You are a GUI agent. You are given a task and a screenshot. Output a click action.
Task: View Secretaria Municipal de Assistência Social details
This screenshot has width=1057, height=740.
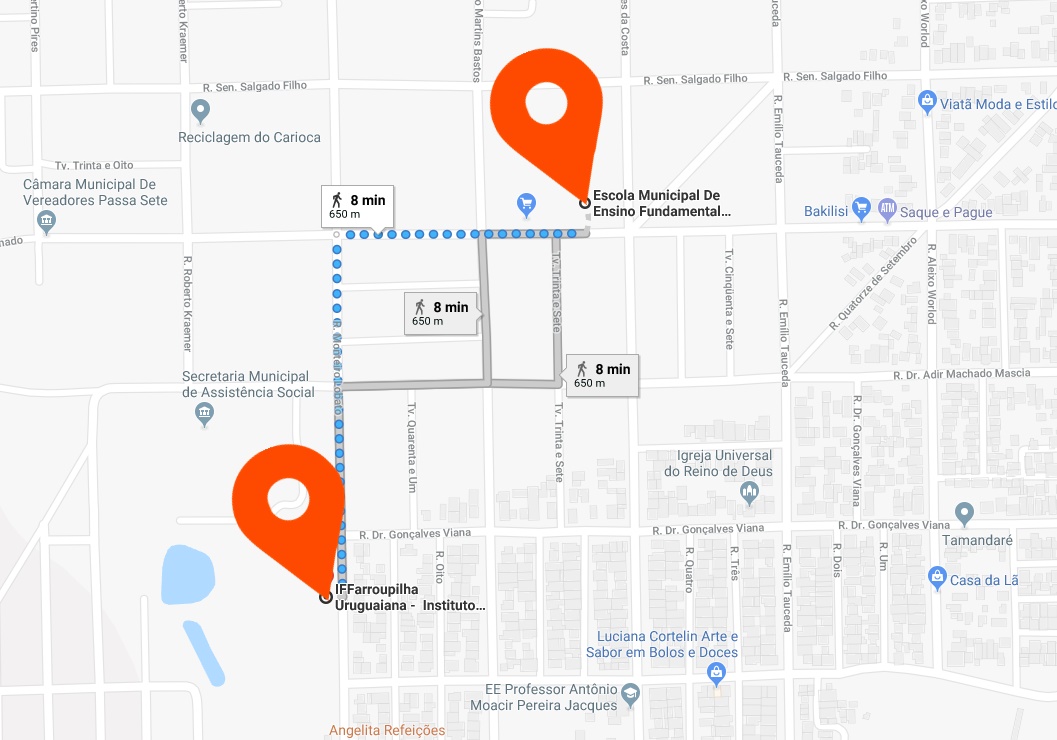click(x=204, y=412)
